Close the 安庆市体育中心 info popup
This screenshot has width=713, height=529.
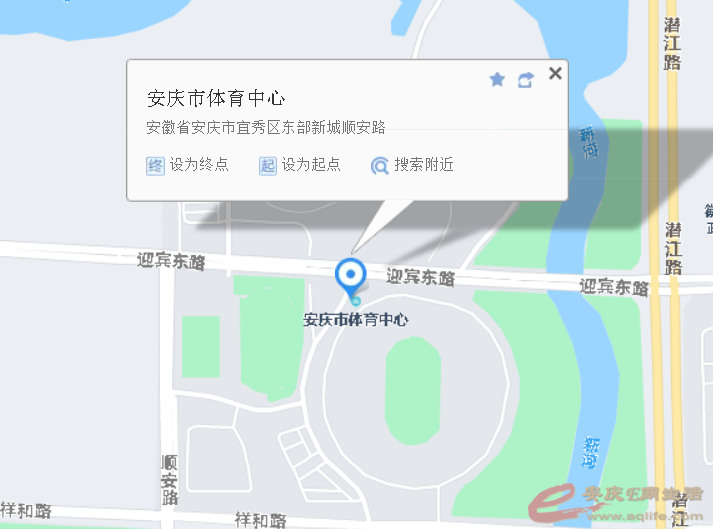(x=556, y=73)
